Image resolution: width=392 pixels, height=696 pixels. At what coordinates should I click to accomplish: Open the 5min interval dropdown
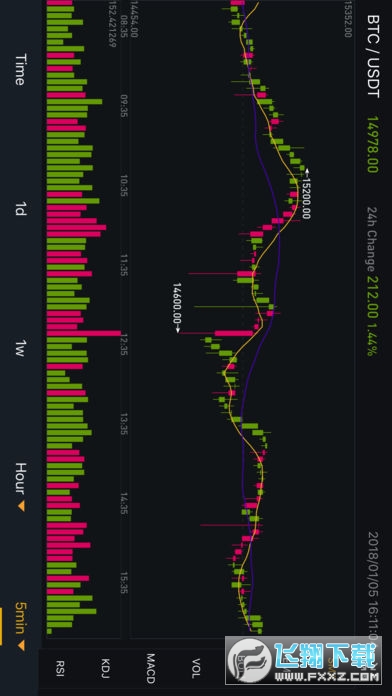point(21,626)
